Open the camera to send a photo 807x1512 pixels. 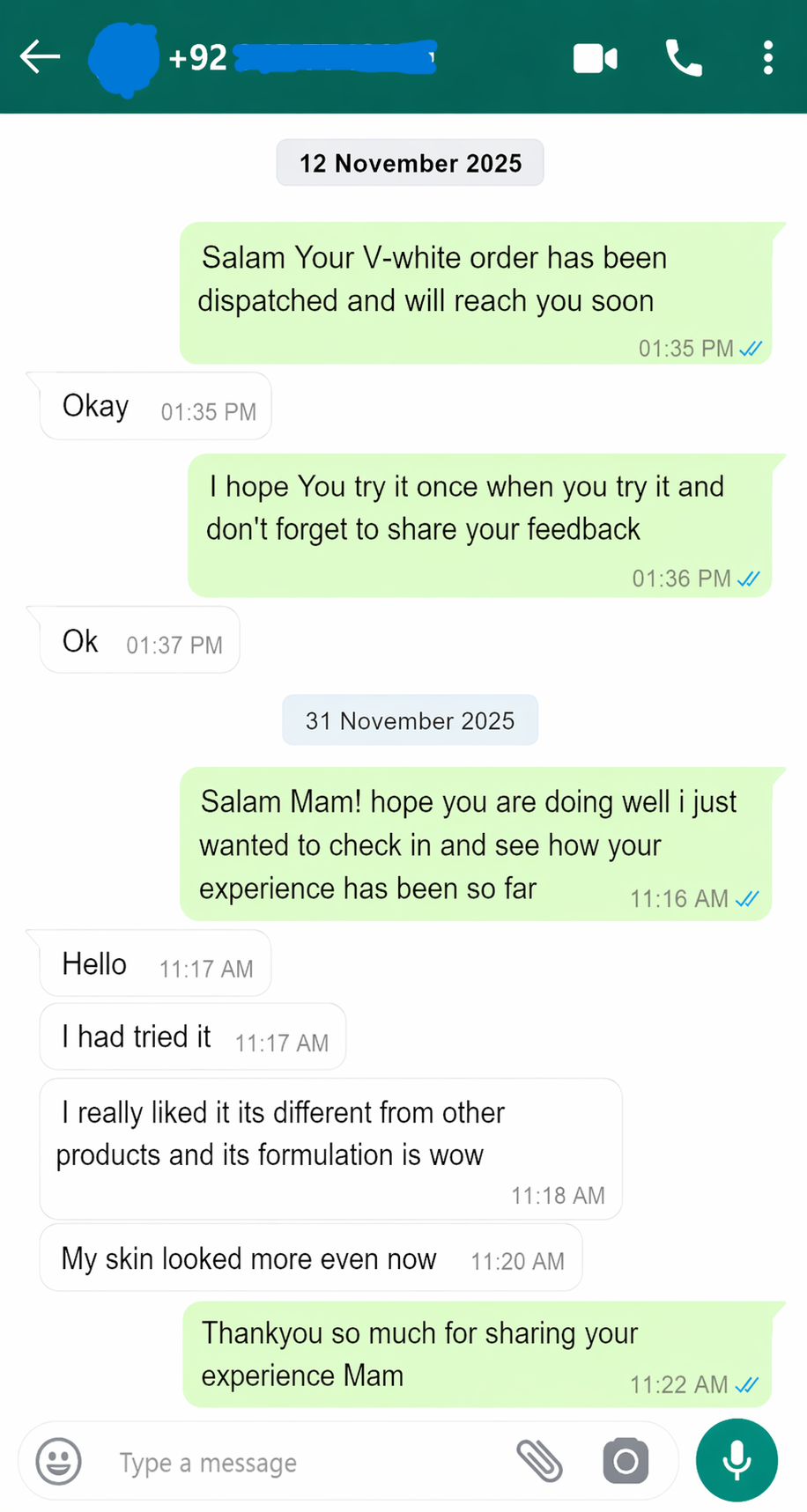coord(626,1462)
